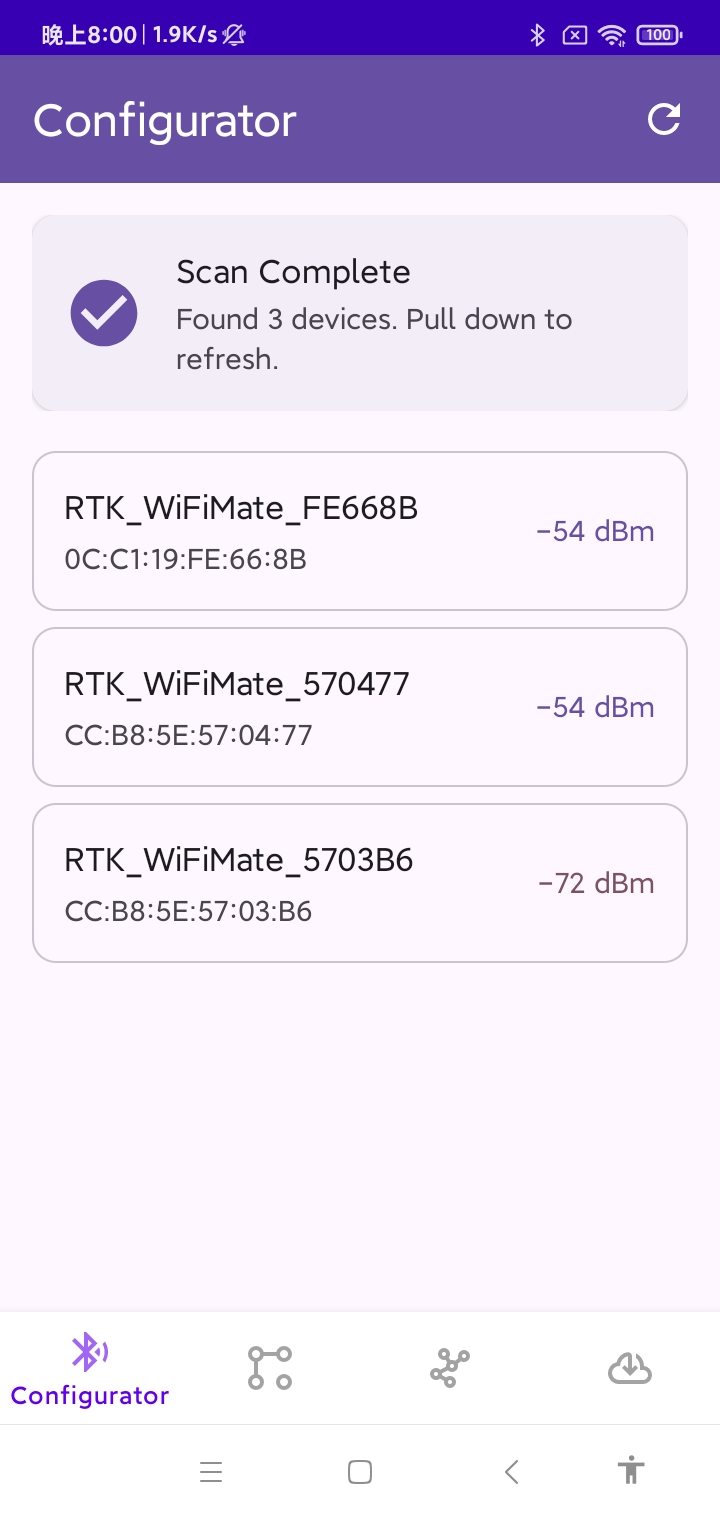
Task: Choose device RTK_WiFiMate_5703B6
Action: [x=360, y=883]
